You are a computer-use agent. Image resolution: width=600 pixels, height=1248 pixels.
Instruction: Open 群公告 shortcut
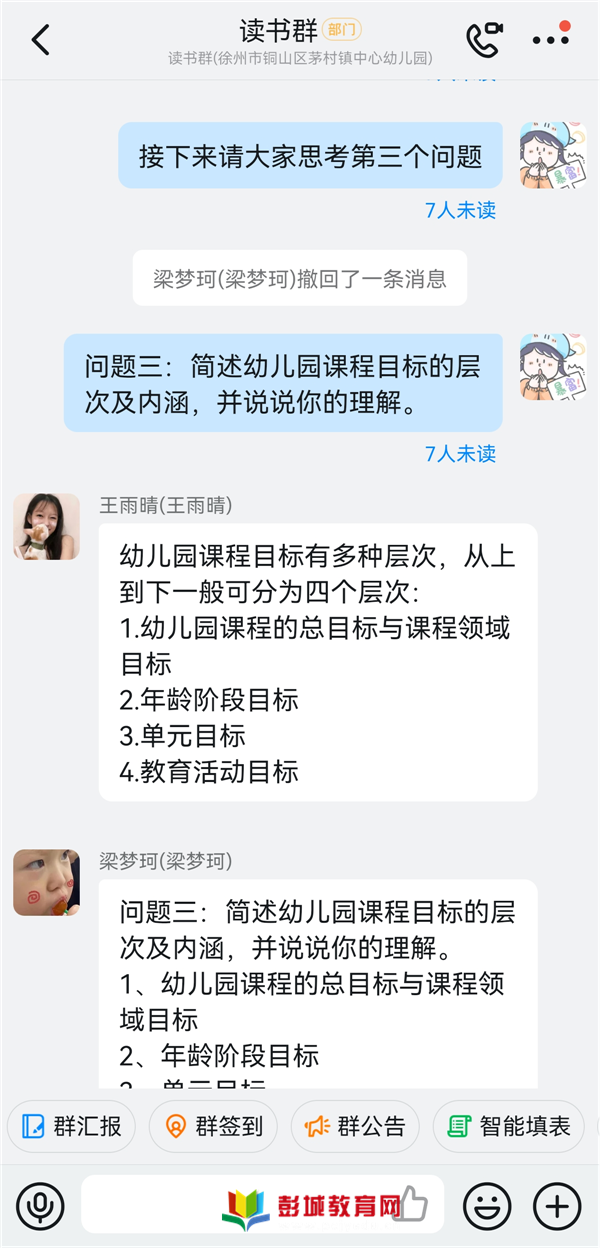click(357, 1127)
